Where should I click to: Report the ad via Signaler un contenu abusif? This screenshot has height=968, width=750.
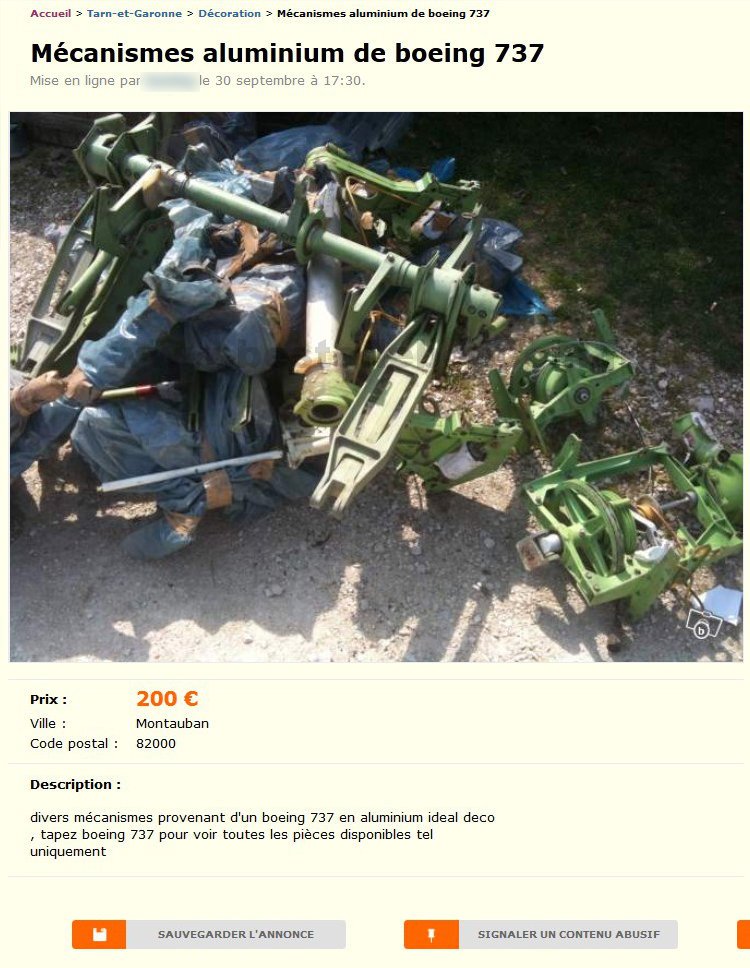541,934
